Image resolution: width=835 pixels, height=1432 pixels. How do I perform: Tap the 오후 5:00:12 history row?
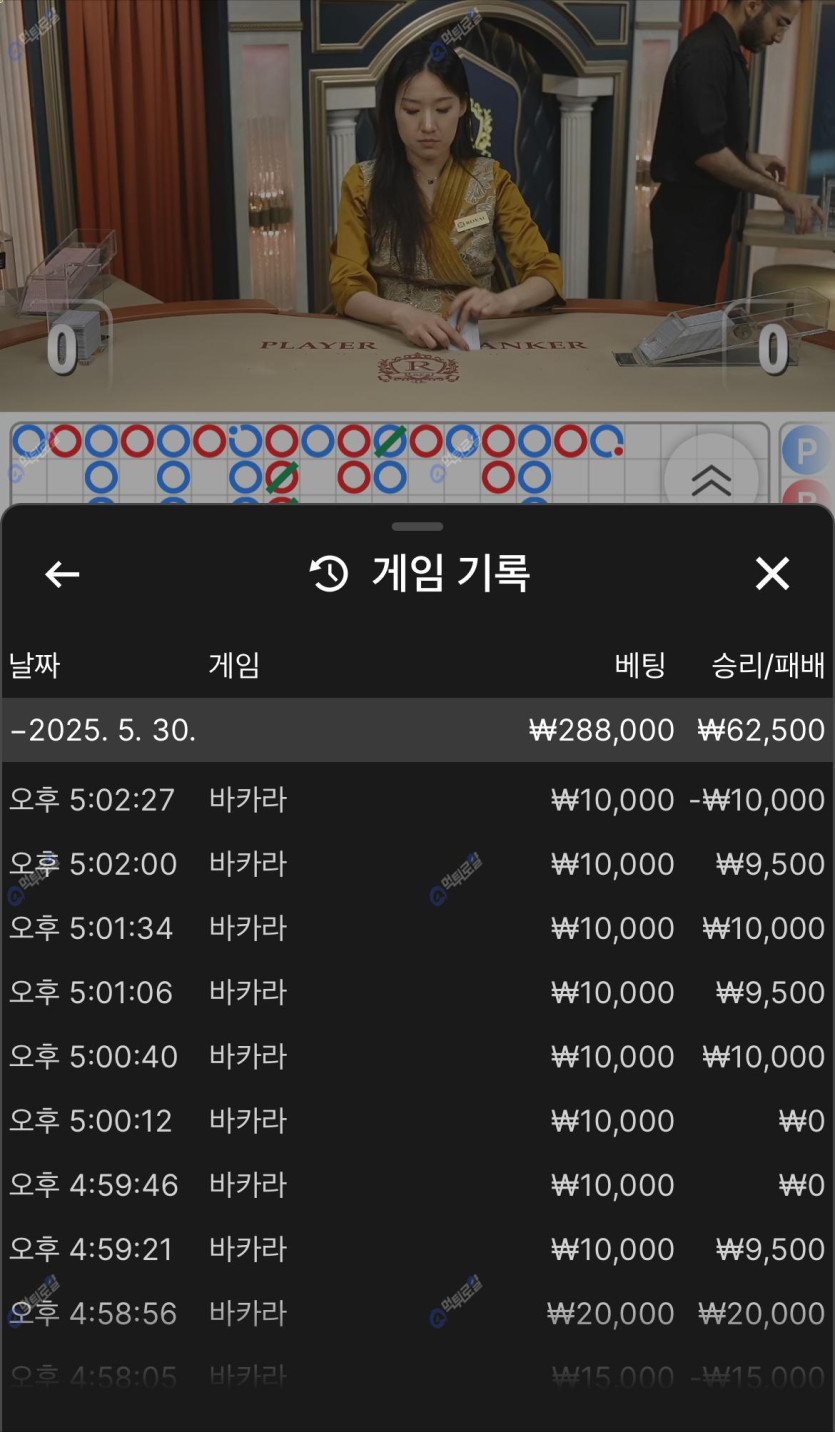point(417,1121)
